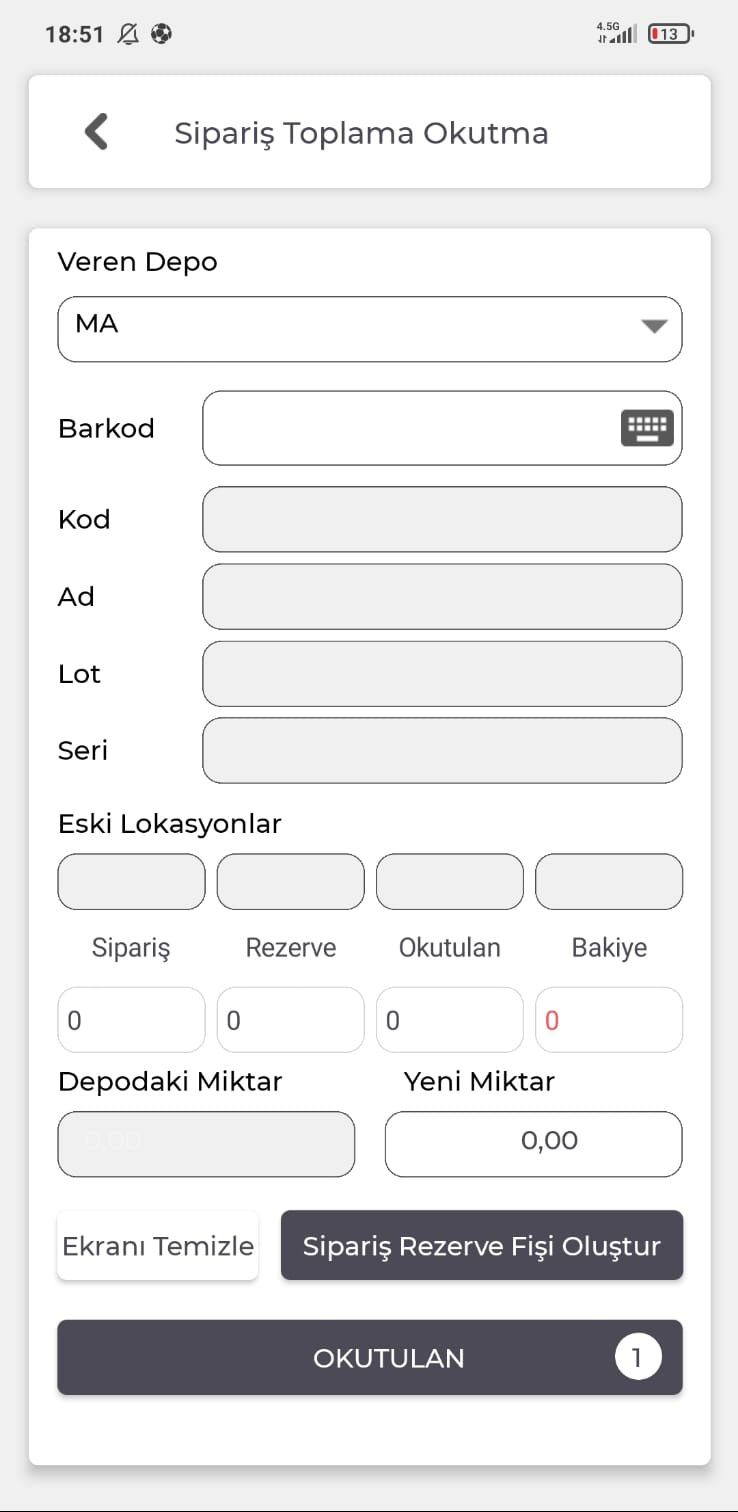Open keyboard icon in Barkod field
738x1512 pixels.
(647, 428)
